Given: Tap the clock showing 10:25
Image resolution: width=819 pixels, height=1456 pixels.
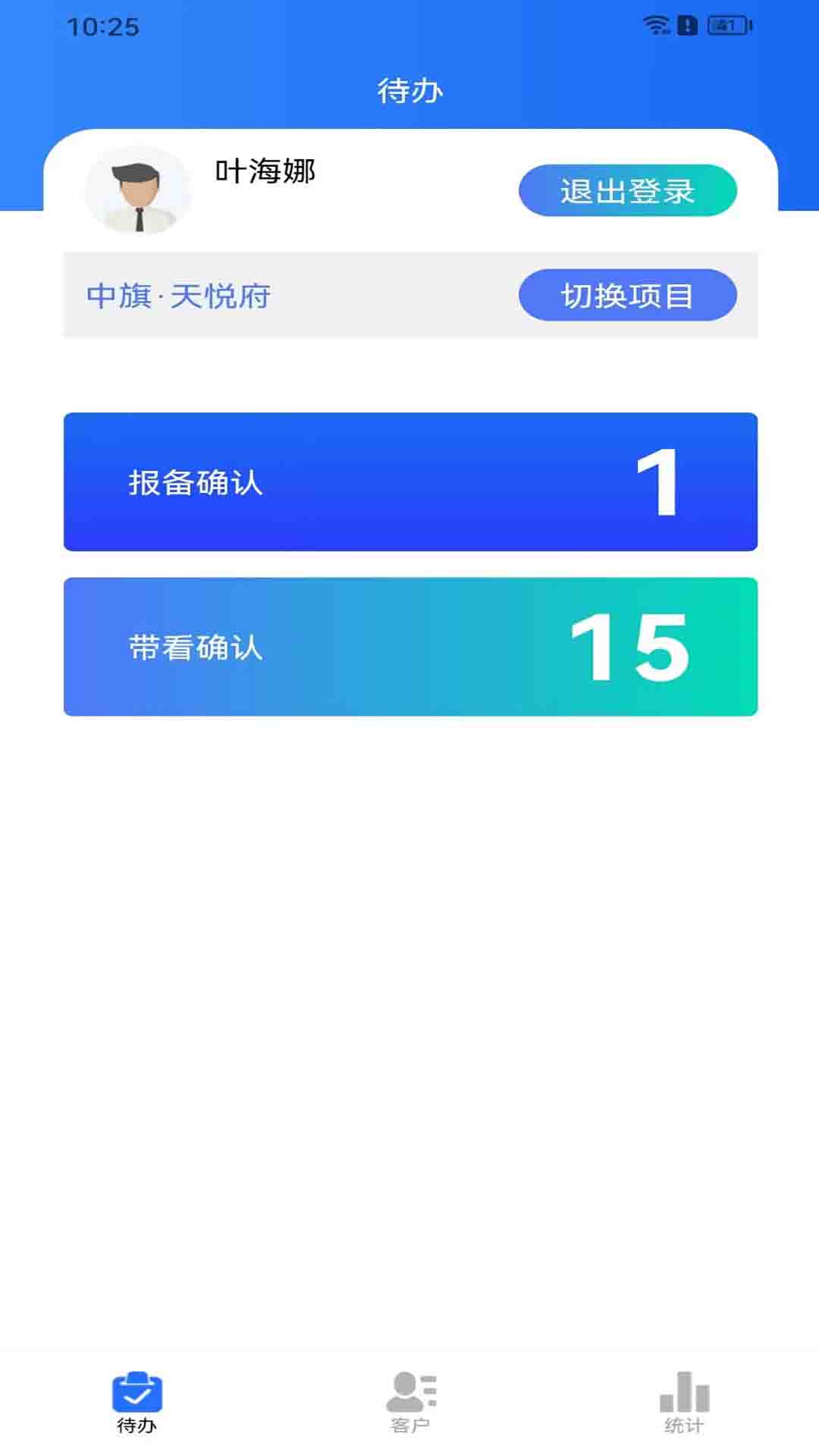Looking at the screenshot, I should click(x=102, y=24).
